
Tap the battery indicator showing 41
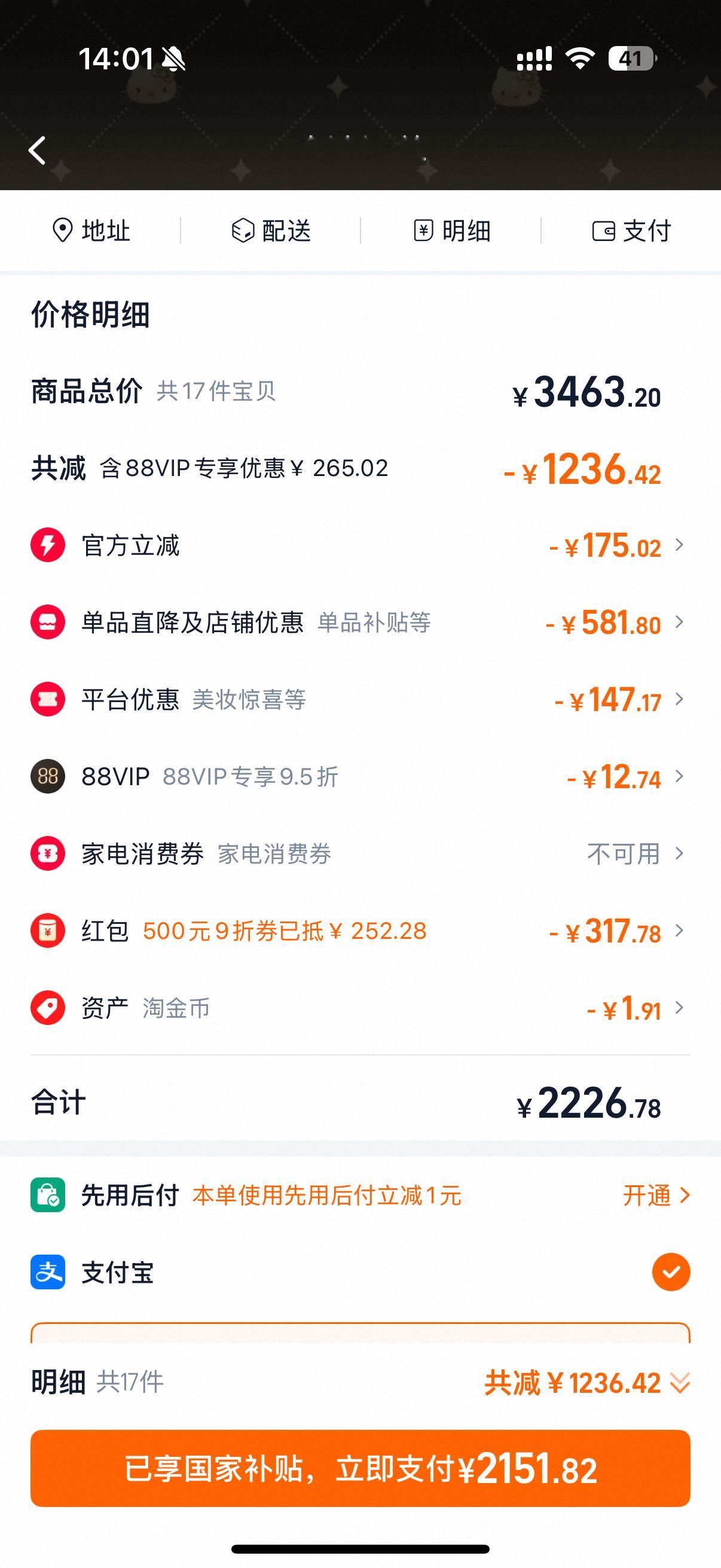click(x=631, y=59)
